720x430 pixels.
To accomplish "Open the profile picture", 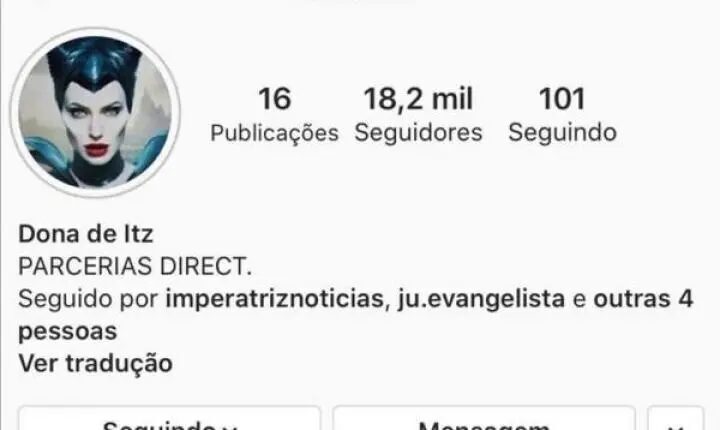I will click(95, 111).
